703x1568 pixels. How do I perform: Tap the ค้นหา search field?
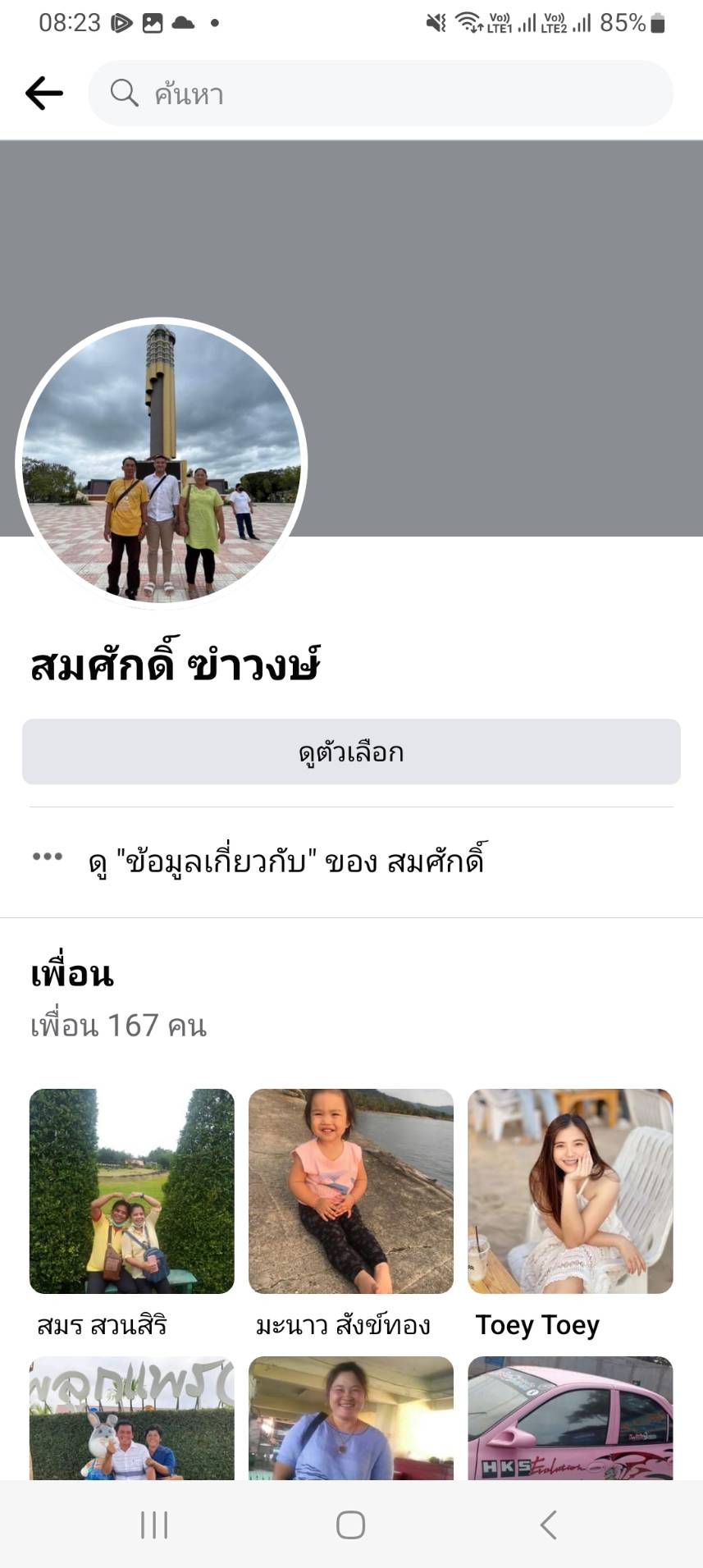pyautogui.click(x=381, y=94)
